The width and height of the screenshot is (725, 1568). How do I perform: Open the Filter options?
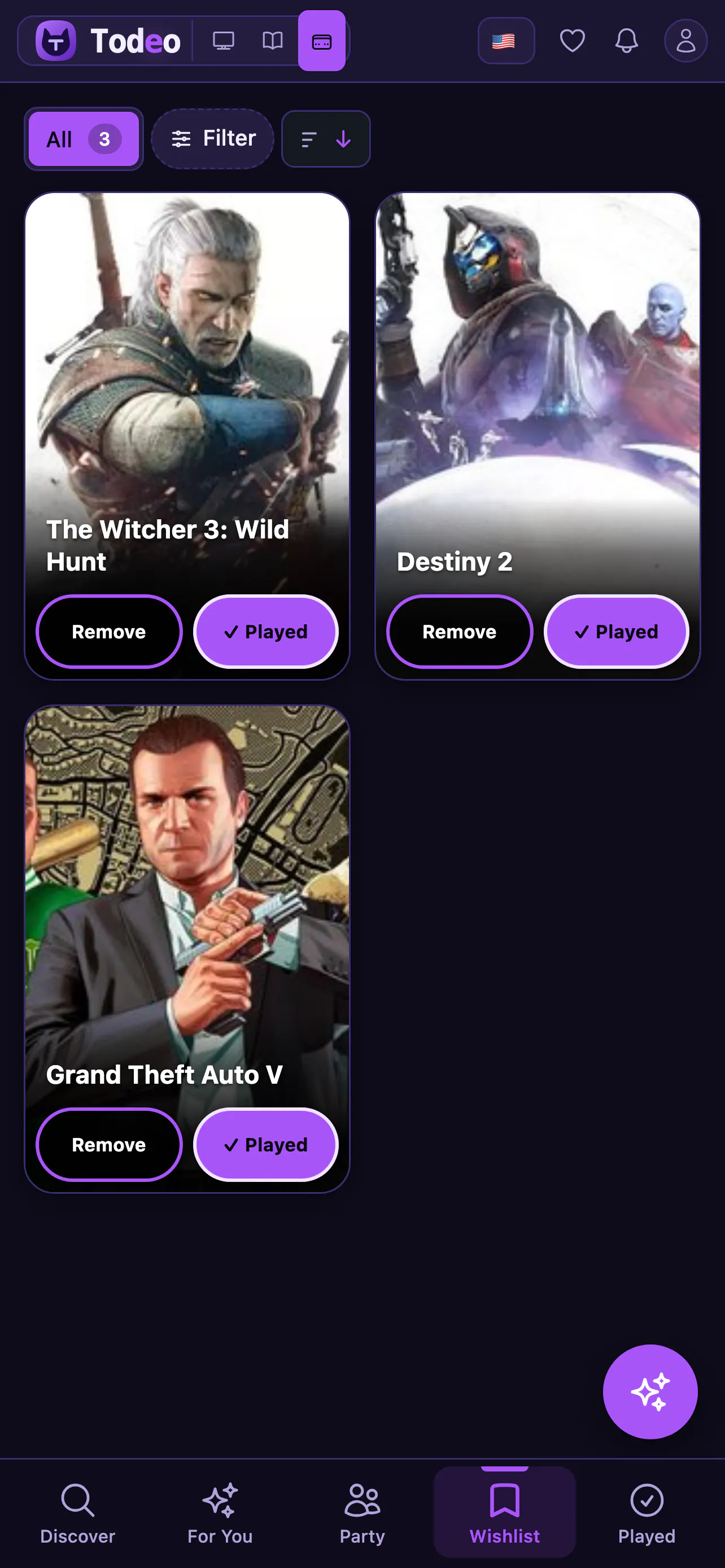[212, 139]
